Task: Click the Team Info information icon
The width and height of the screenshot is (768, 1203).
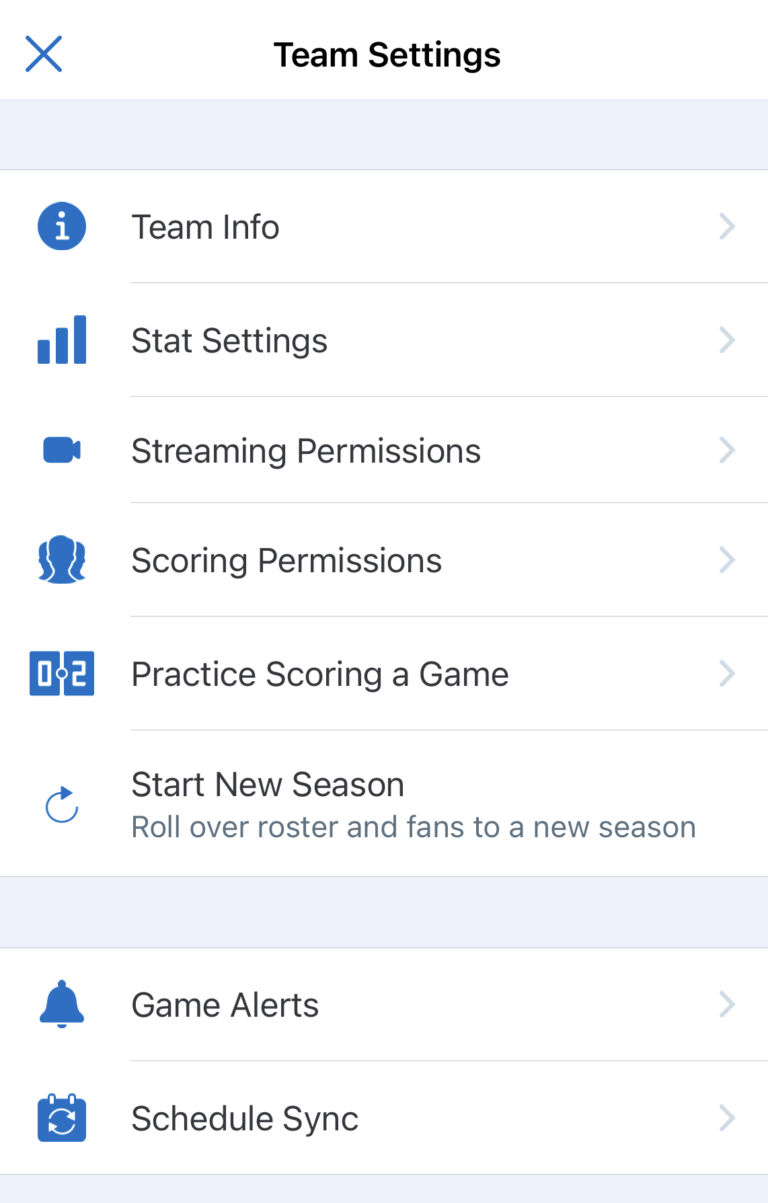Action: pos(61,226)
